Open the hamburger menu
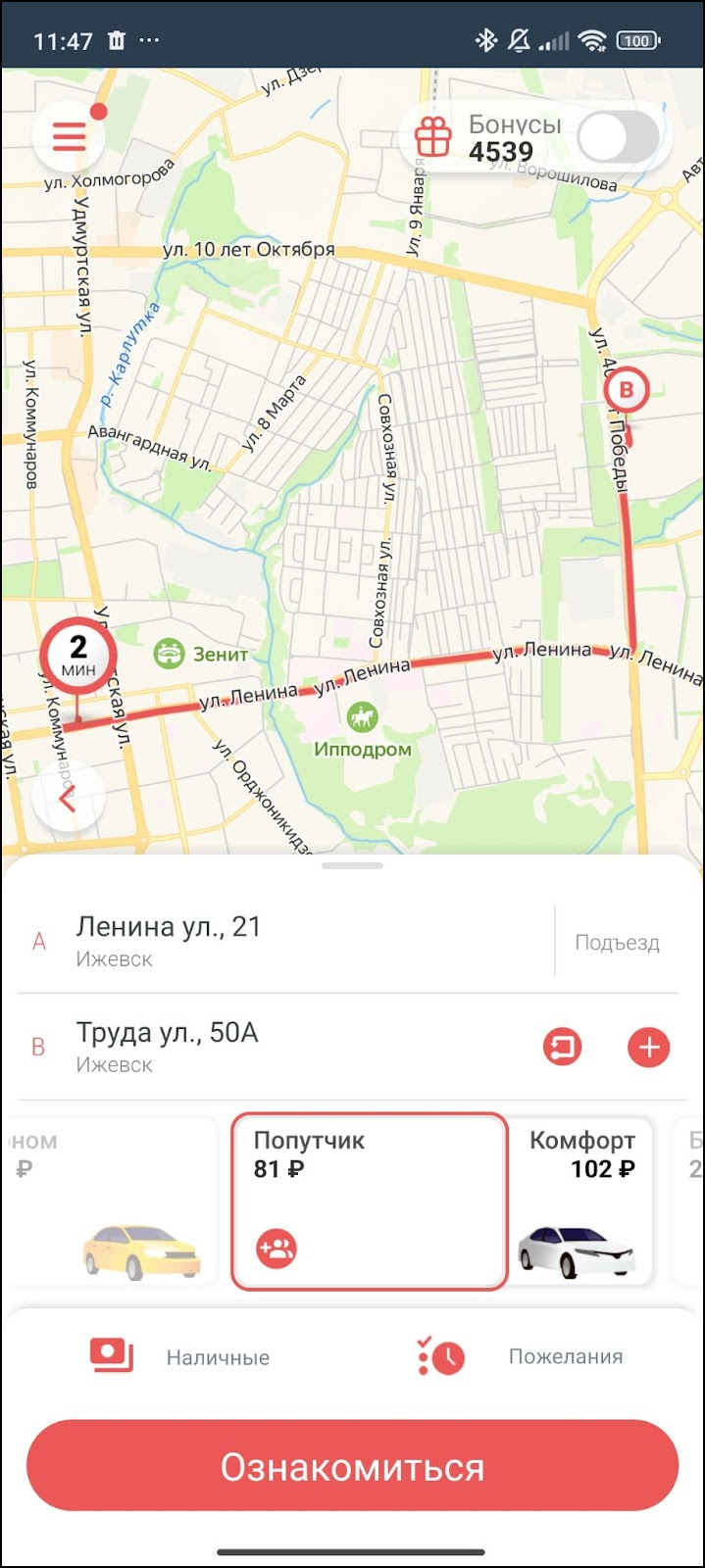Viewport: 705px width, 1568px height. tap(69, 136)
